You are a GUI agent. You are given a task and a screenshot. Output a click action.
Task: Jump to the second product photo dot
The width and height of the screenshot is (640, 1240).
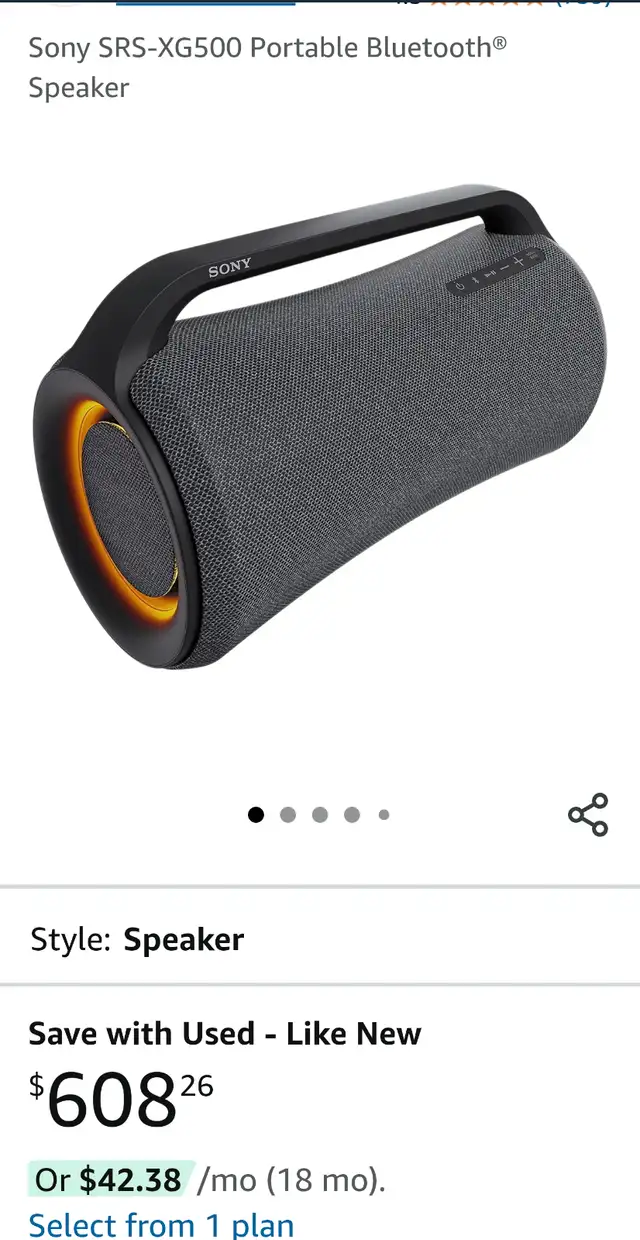288,815
